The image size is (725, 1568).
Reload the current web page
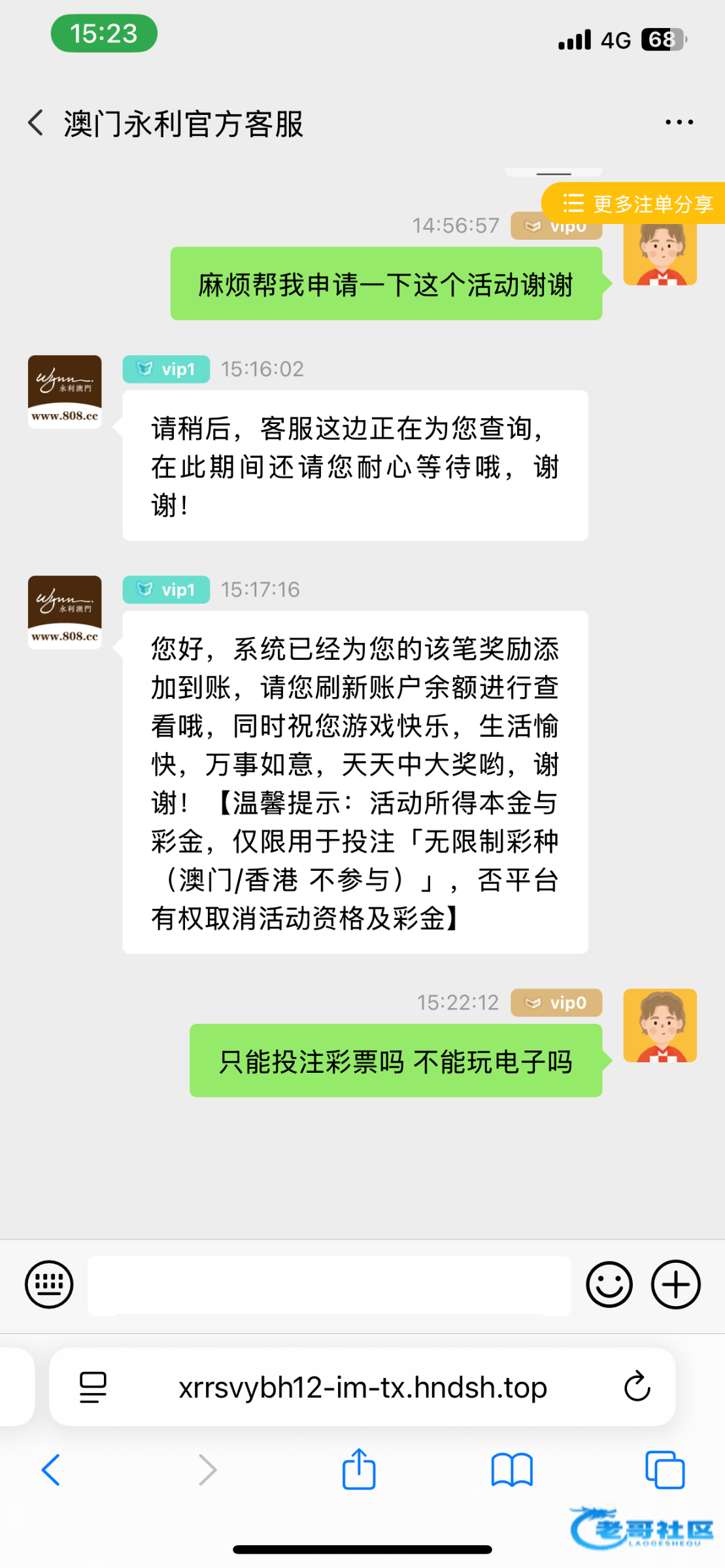tap(637, 1386)
